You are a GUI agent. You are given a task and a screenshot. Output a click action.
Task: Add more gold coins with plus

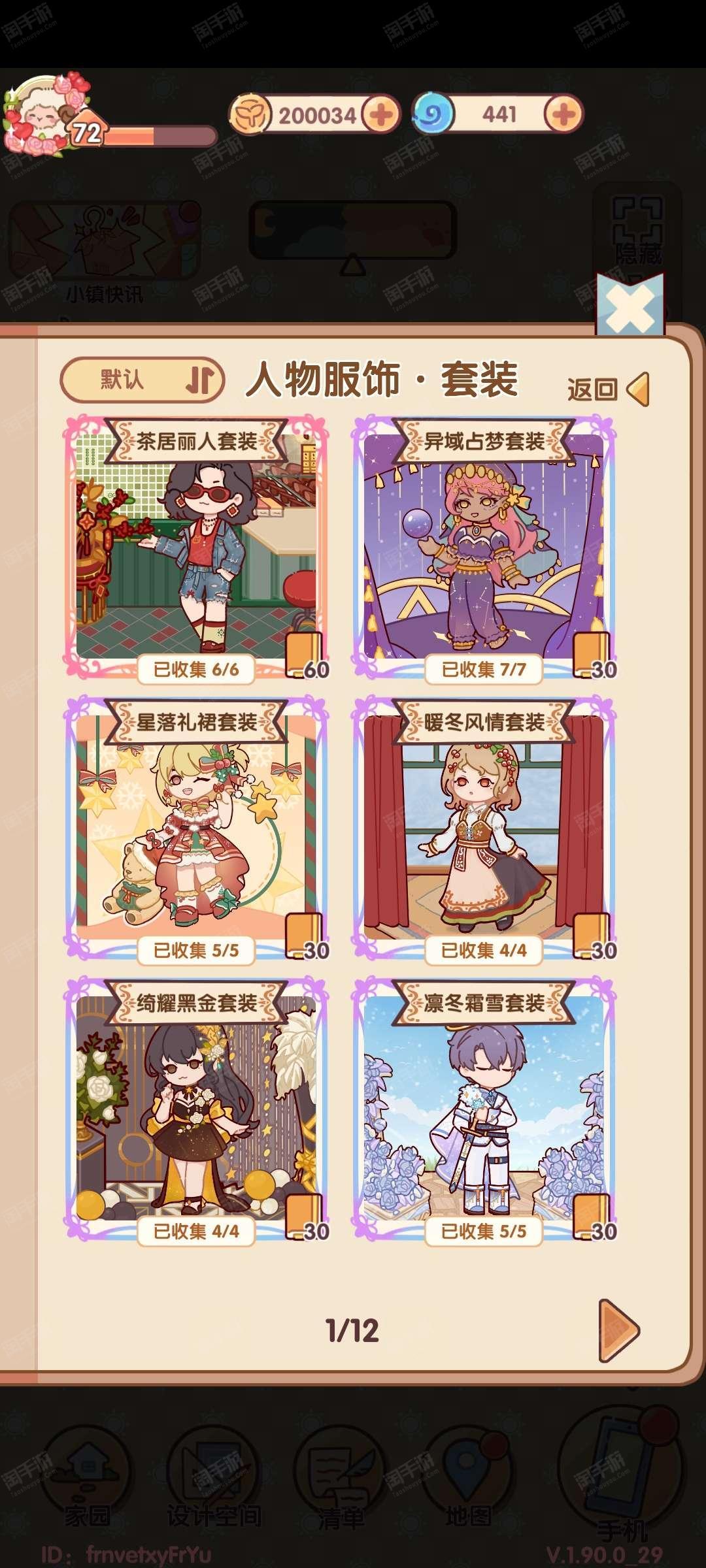(381, 115)
